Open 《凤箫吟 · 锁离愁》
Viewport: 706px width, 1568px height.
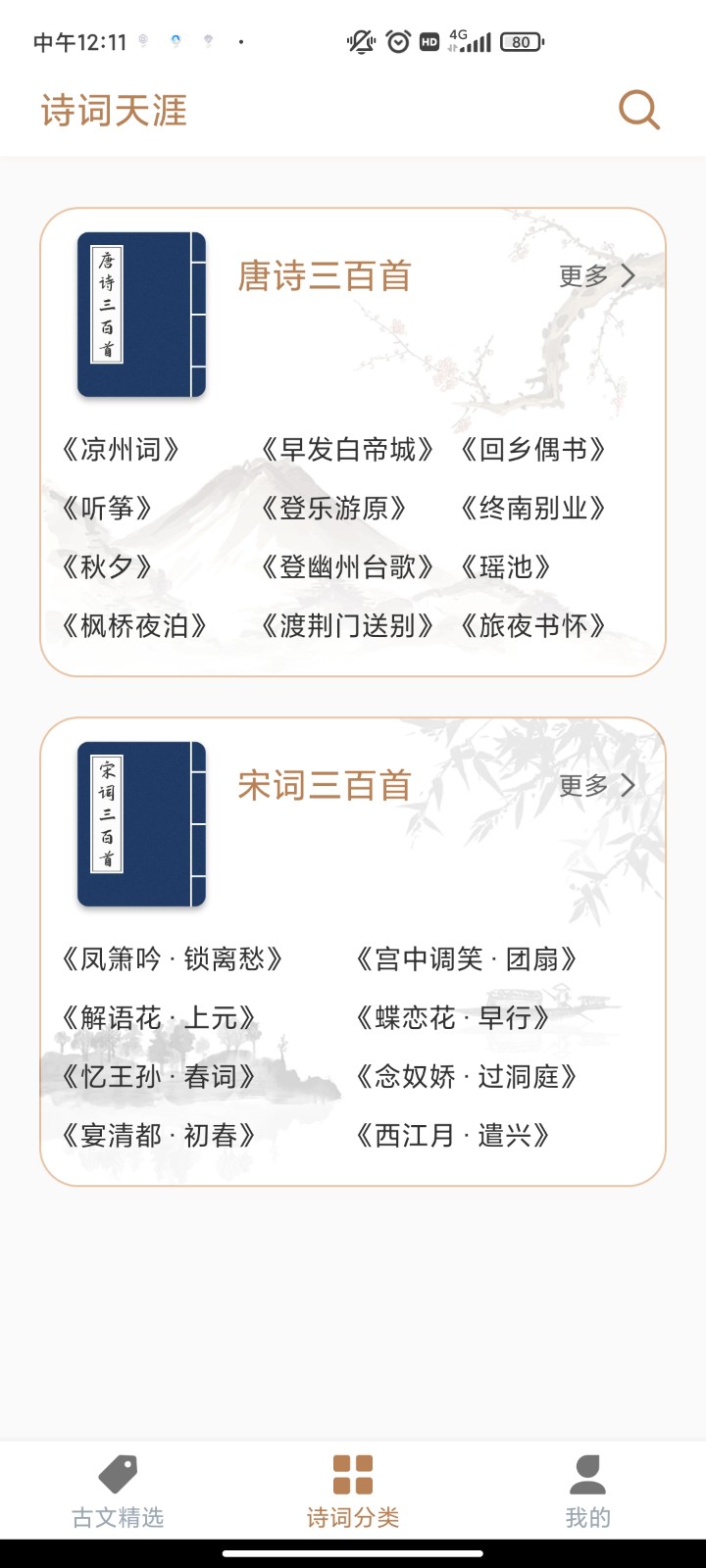(x=172, y=959)
